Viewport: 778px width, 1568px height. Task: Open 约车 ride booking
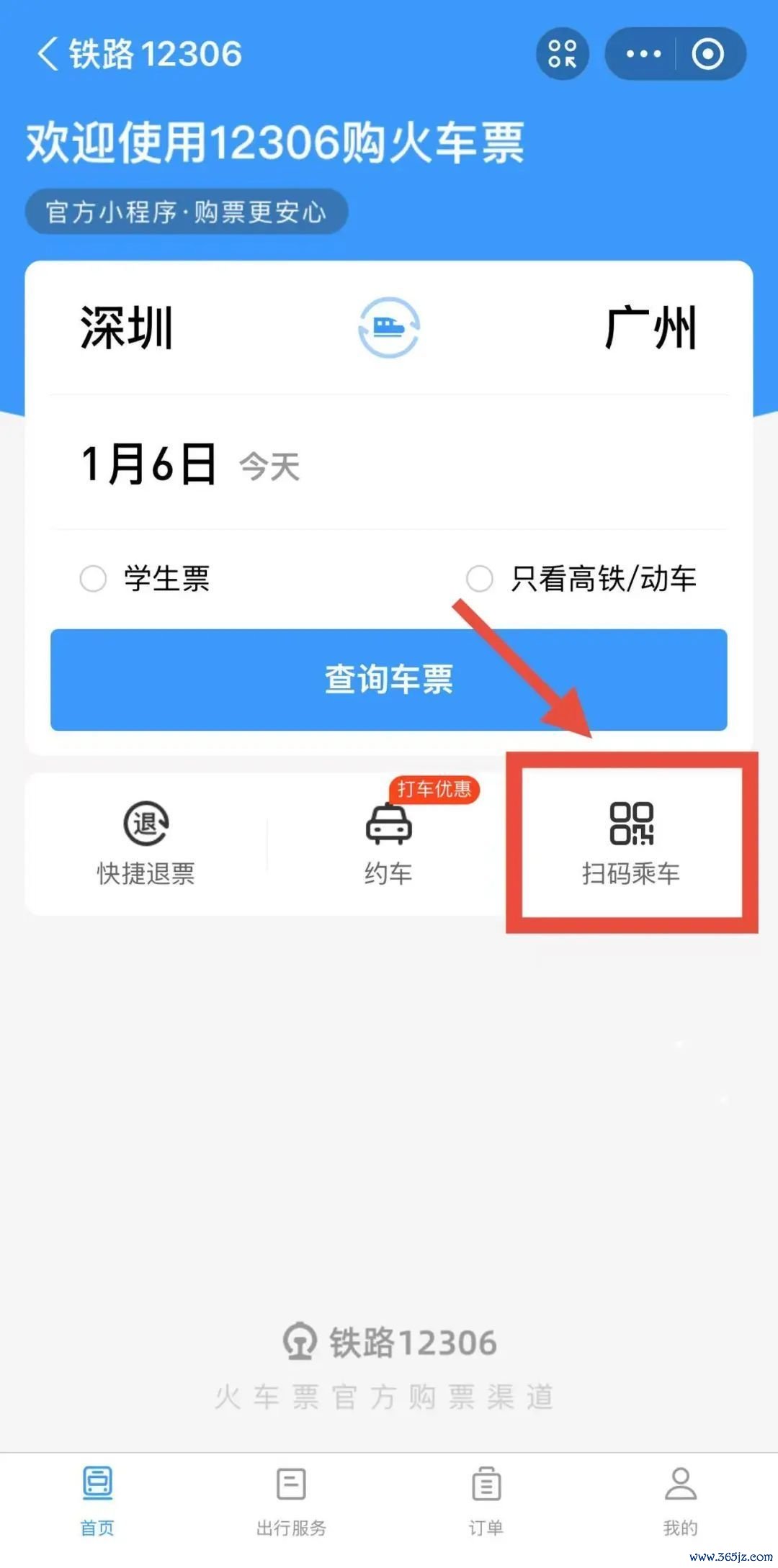pos(388,842)
